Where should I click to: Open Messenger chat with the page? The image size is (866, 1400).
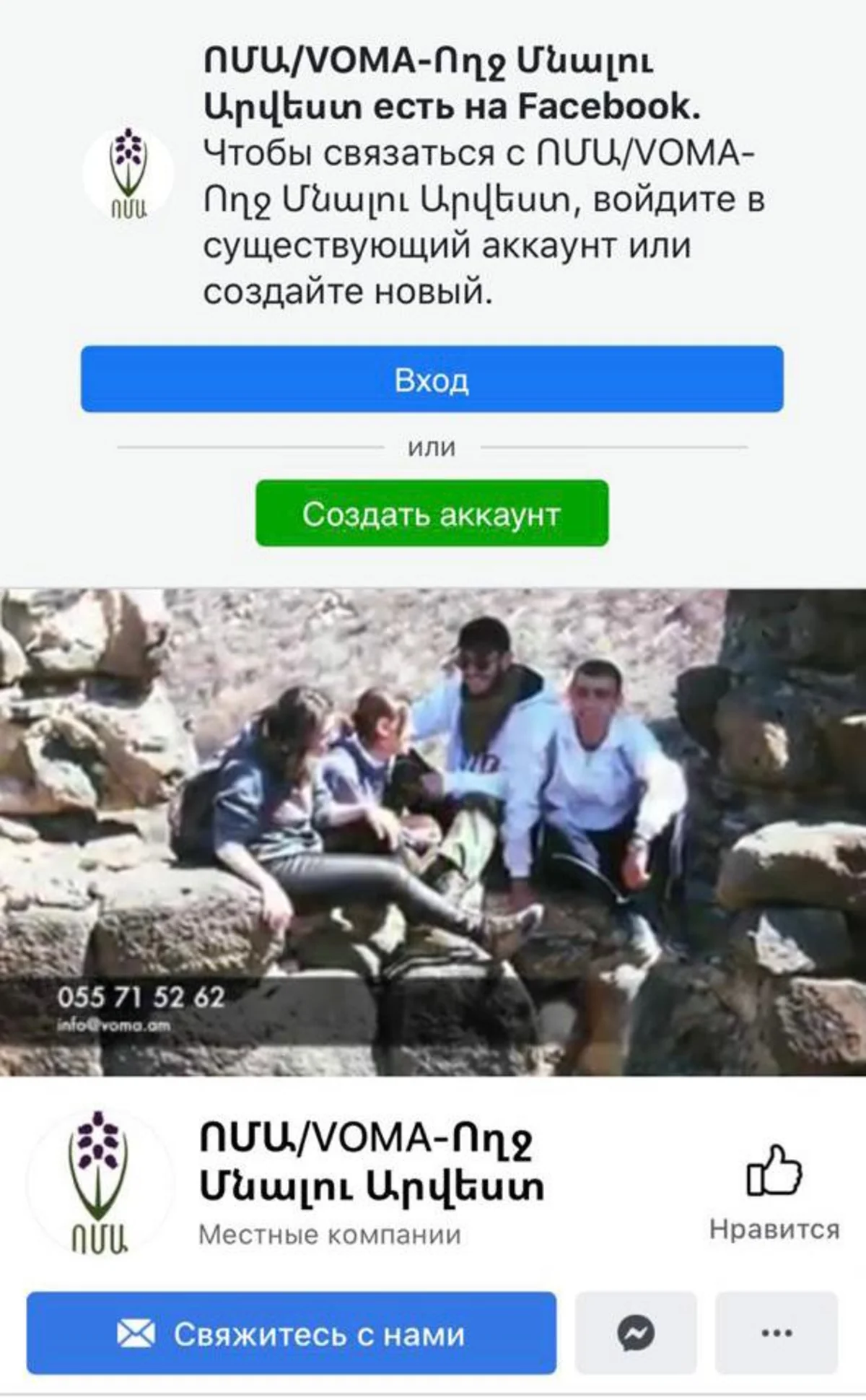point(636,1334)
